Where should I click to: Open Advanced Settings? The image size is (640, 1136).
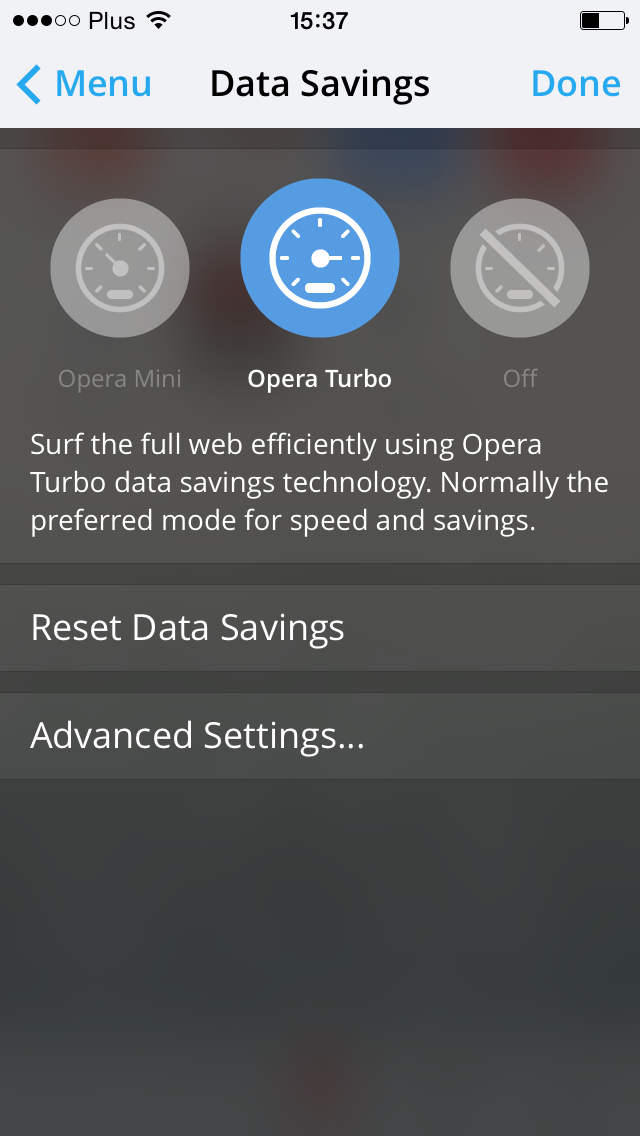tap(320, 736)
